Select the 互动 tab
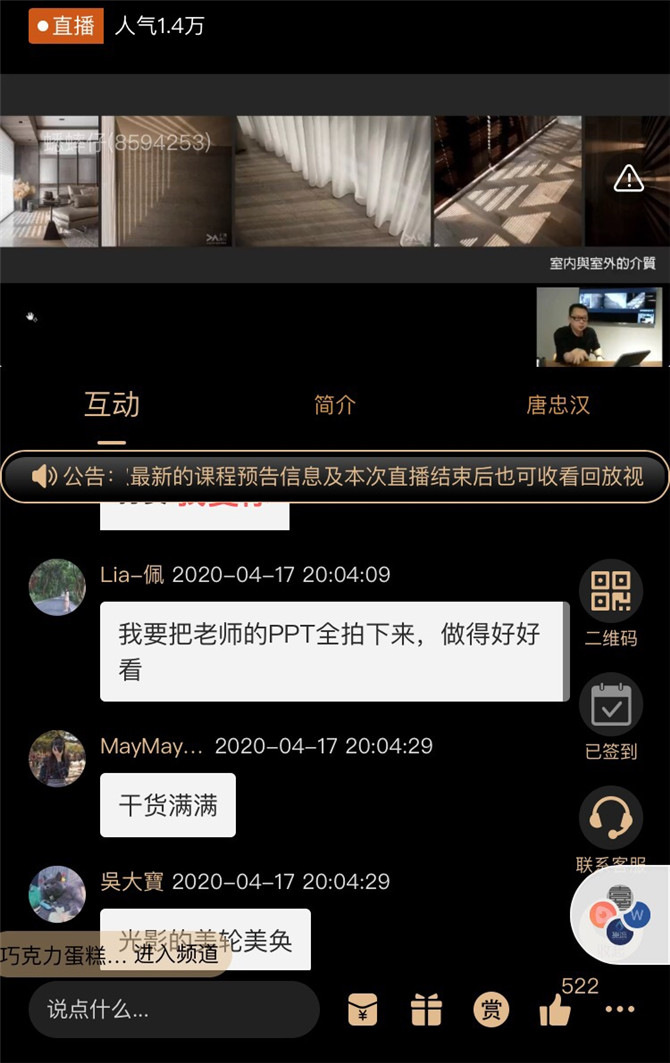670x1063 pixels. pyautogui.click(x=111, y=405)
